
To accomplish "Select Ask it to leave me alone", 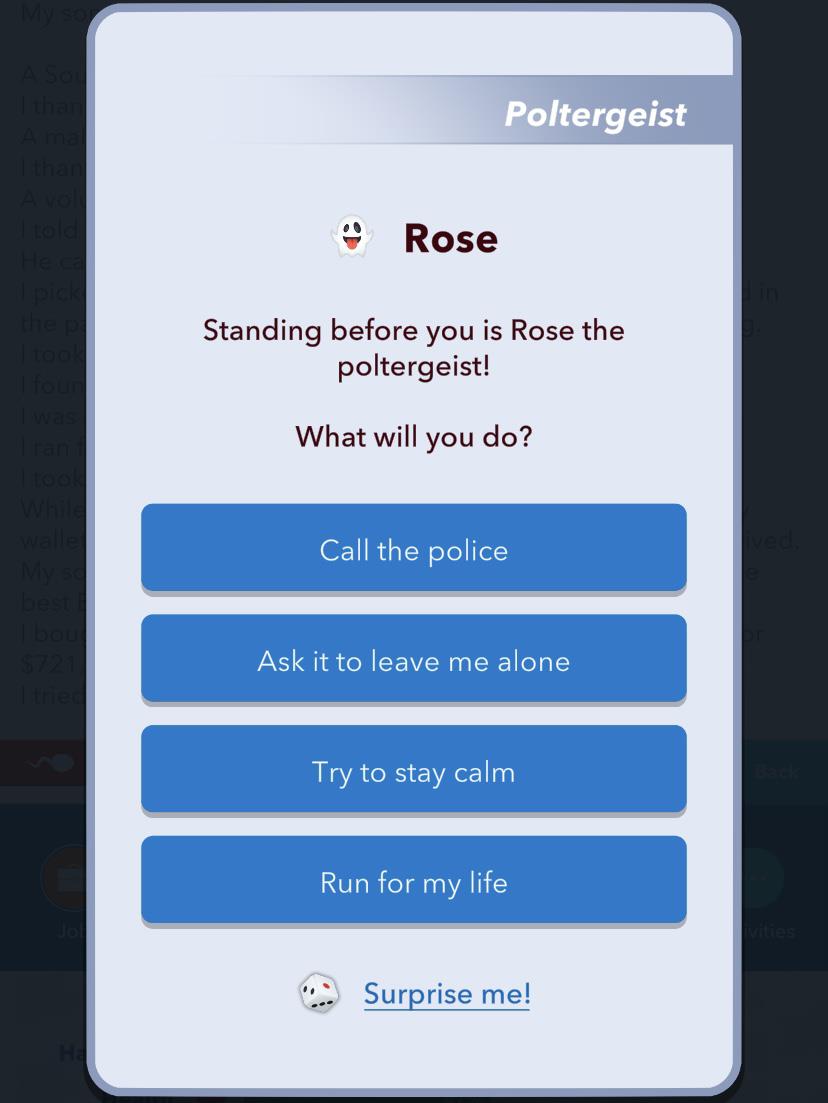I will pos(413,660).
